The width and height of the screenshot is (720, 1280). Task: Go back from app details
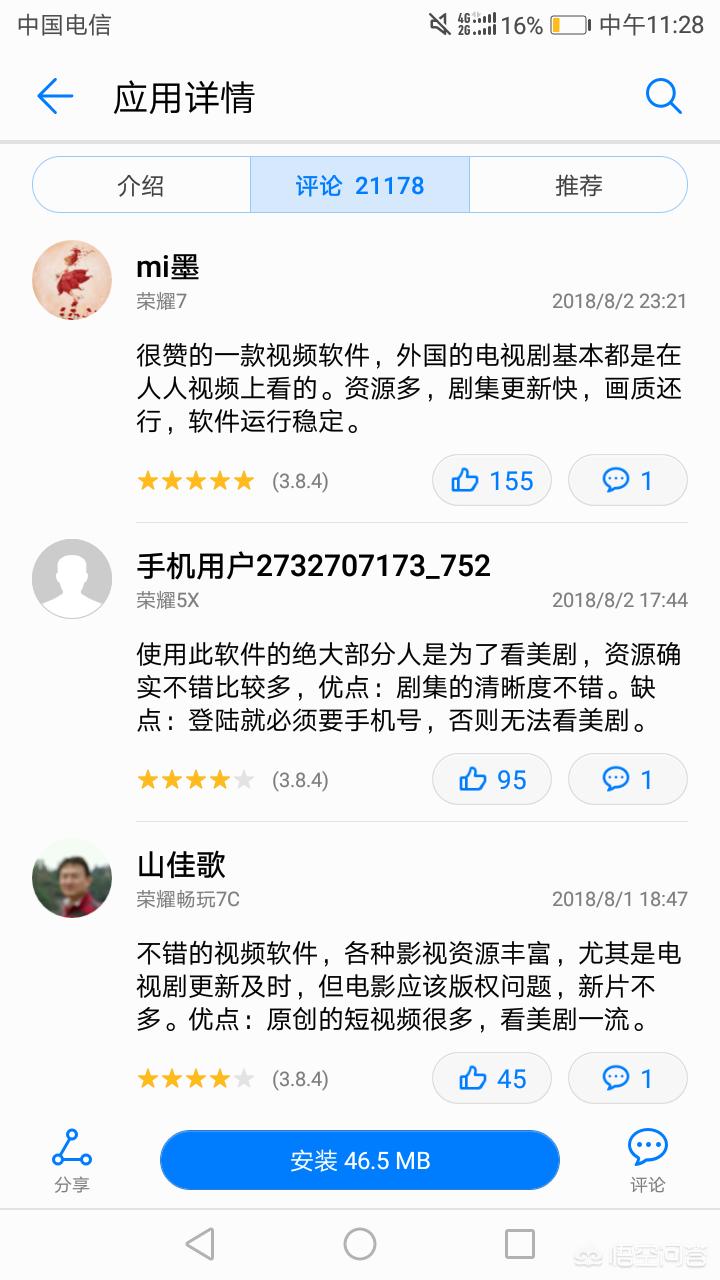coord(55,97)
